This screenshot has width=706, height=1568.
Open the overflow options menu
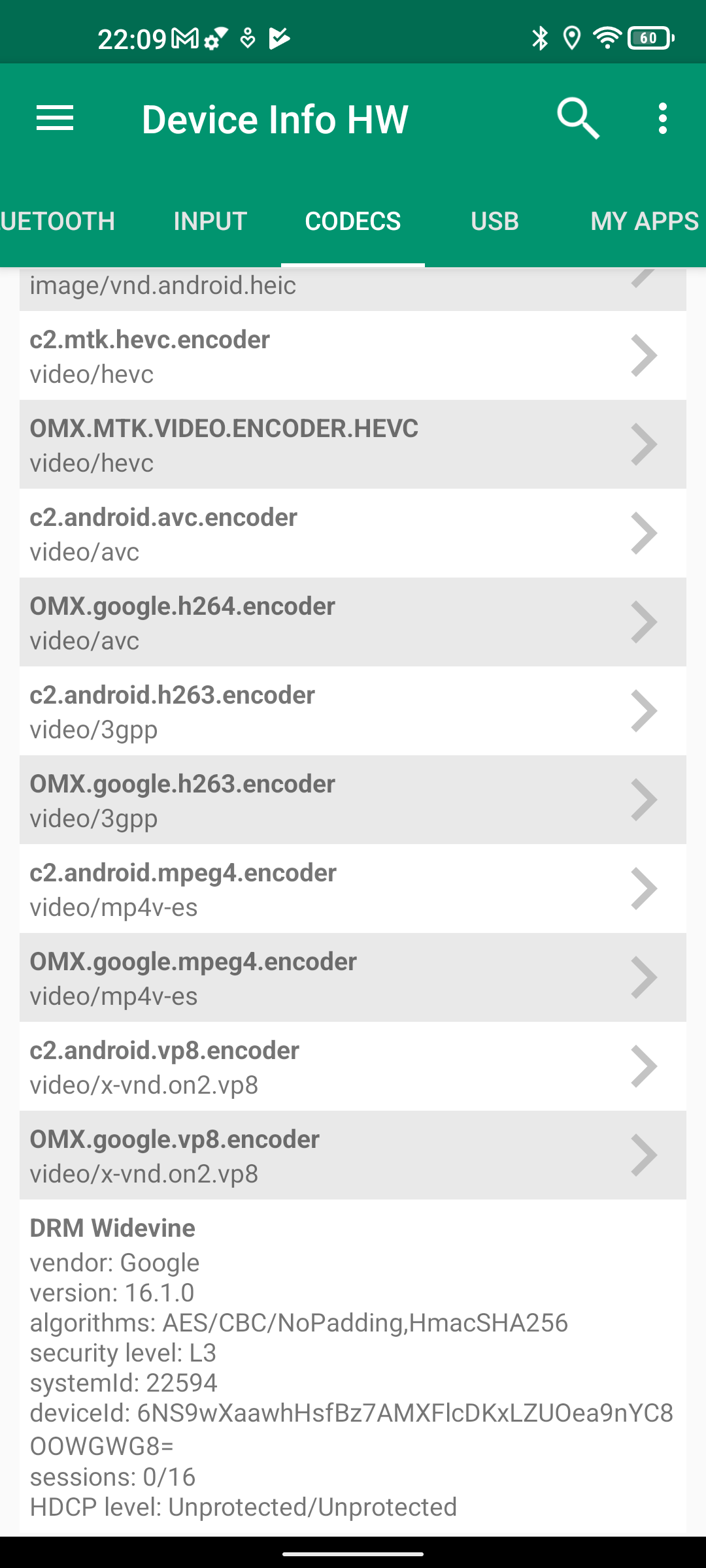pyautogui.click(x=663, y=119)
